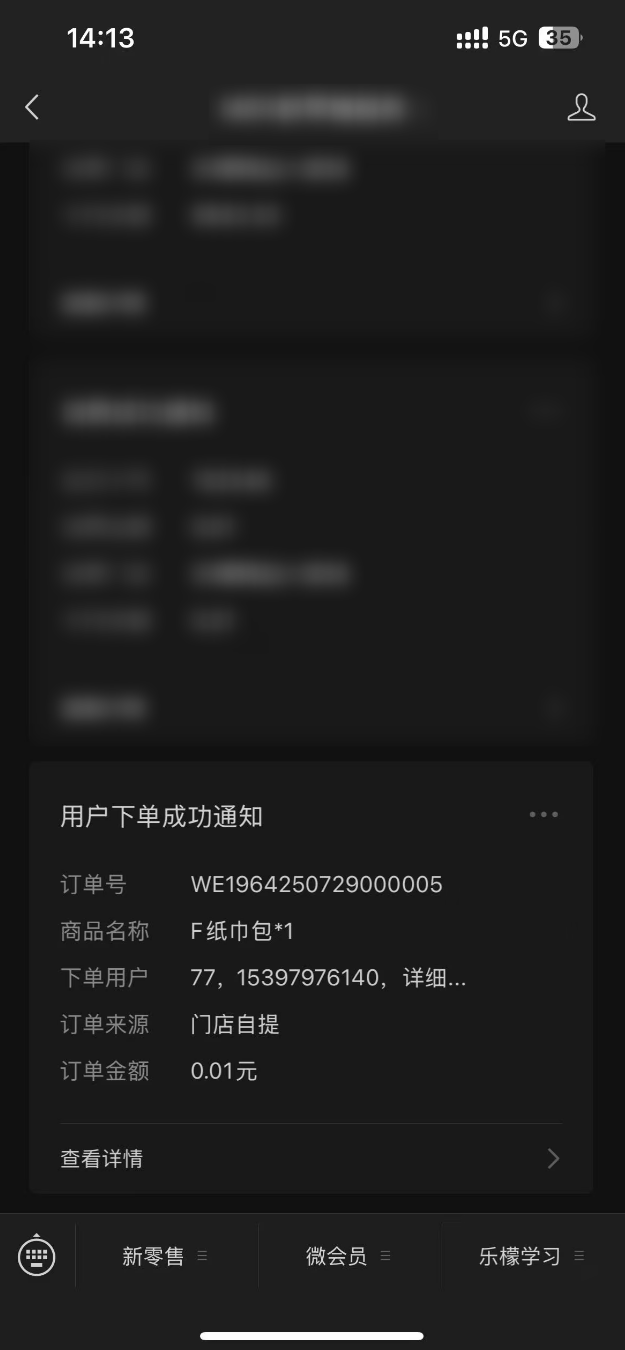
Task: Open the account profile icon
Action: click(581, 107)
